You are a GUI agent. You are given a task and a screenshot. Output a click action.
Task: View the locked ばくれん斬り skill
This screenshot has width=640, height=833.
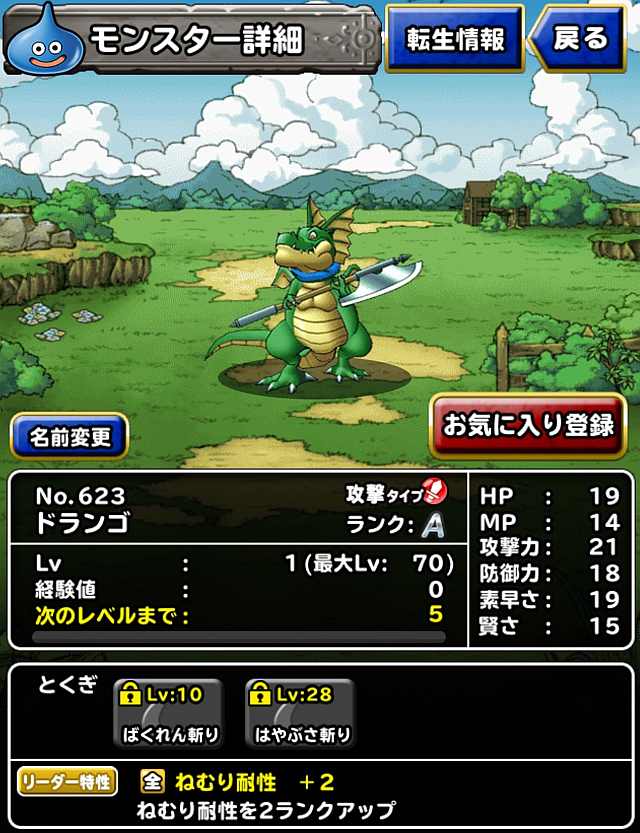point(170,712)
